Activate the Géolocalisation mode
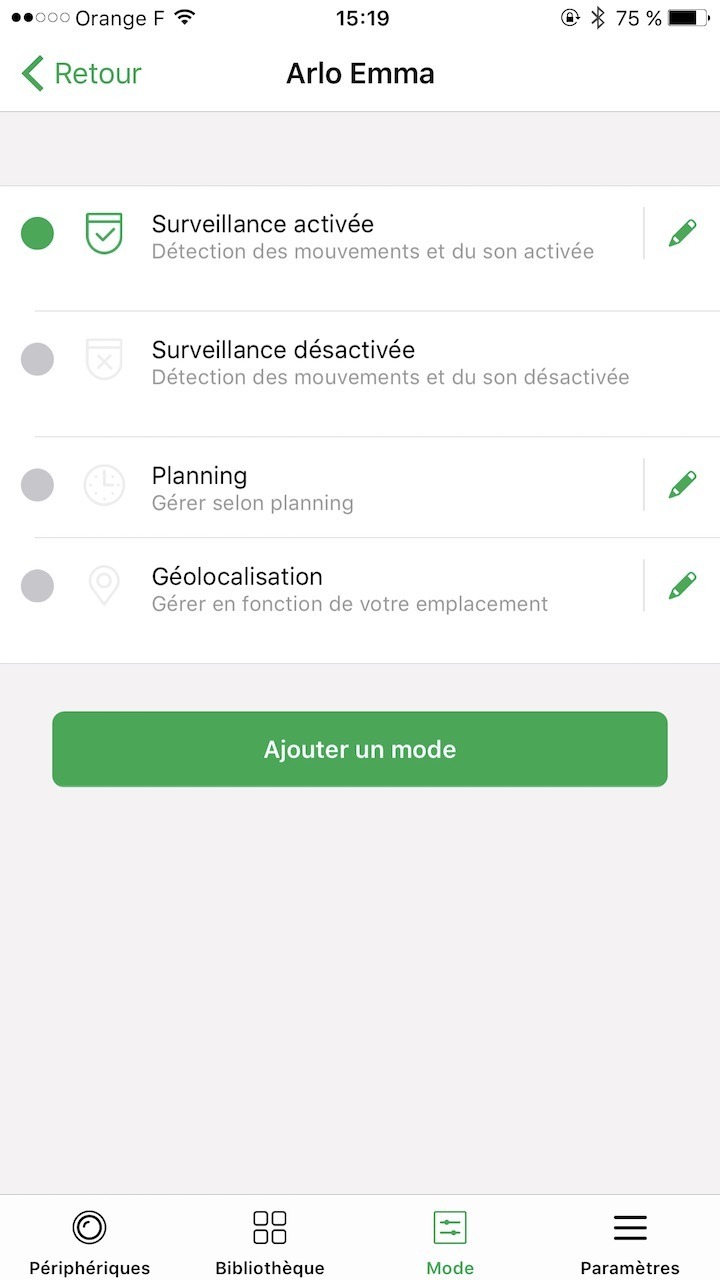The height and width of the screenshot is (1280, 720). 38,587
